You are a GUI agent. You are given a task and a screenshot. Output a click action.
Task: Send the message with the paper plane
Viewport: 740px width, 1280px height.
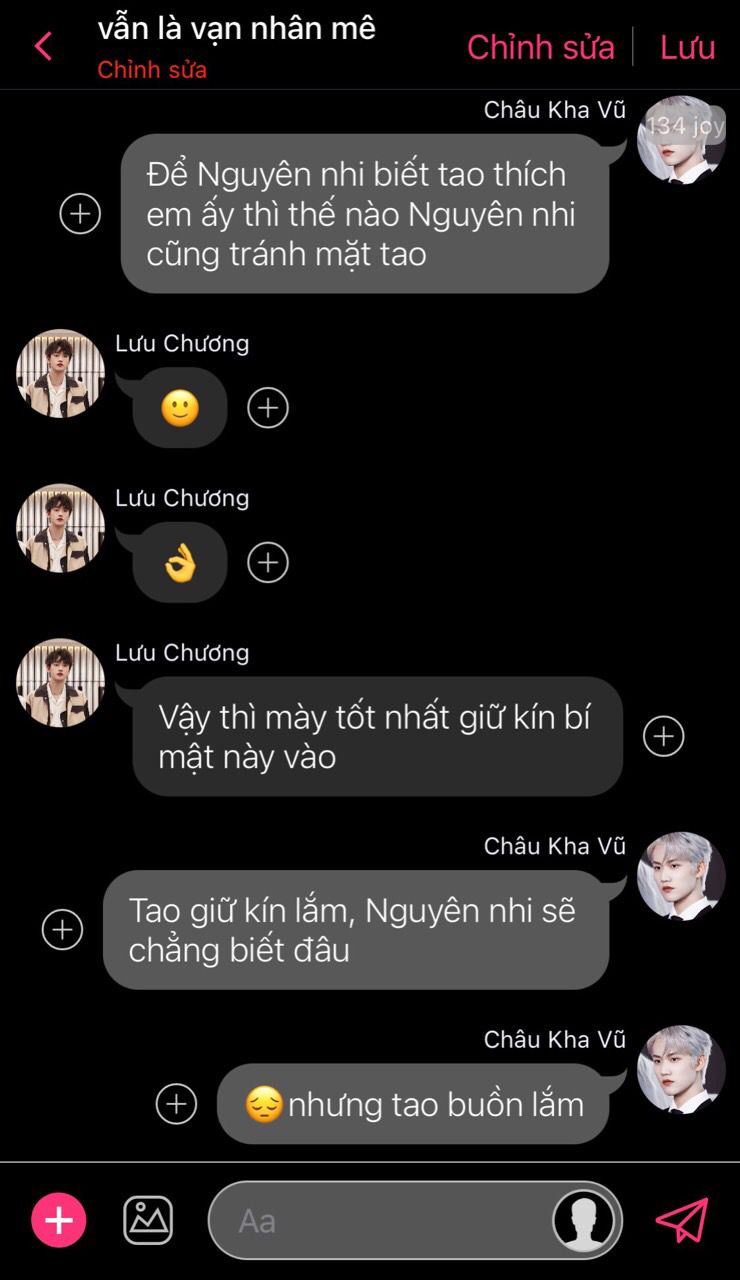tap(682, 1220)
